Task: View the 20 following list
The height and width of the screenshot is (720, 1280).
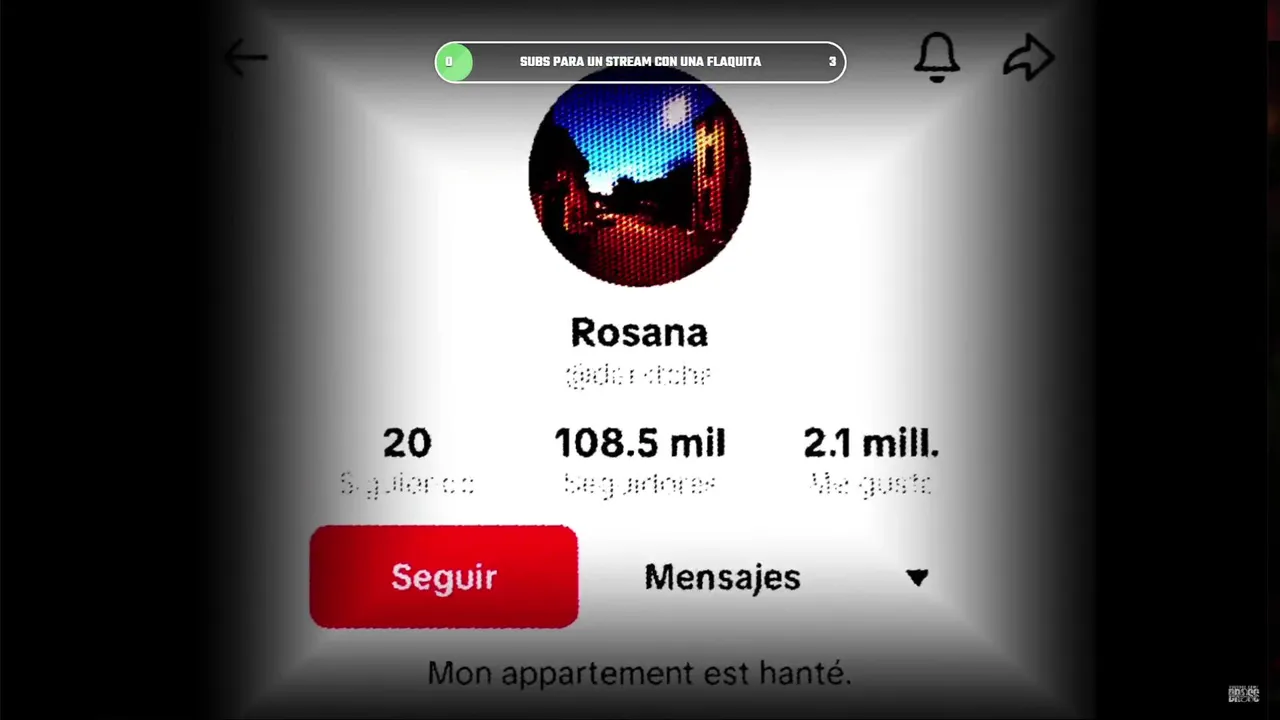Action: point(406,459)
